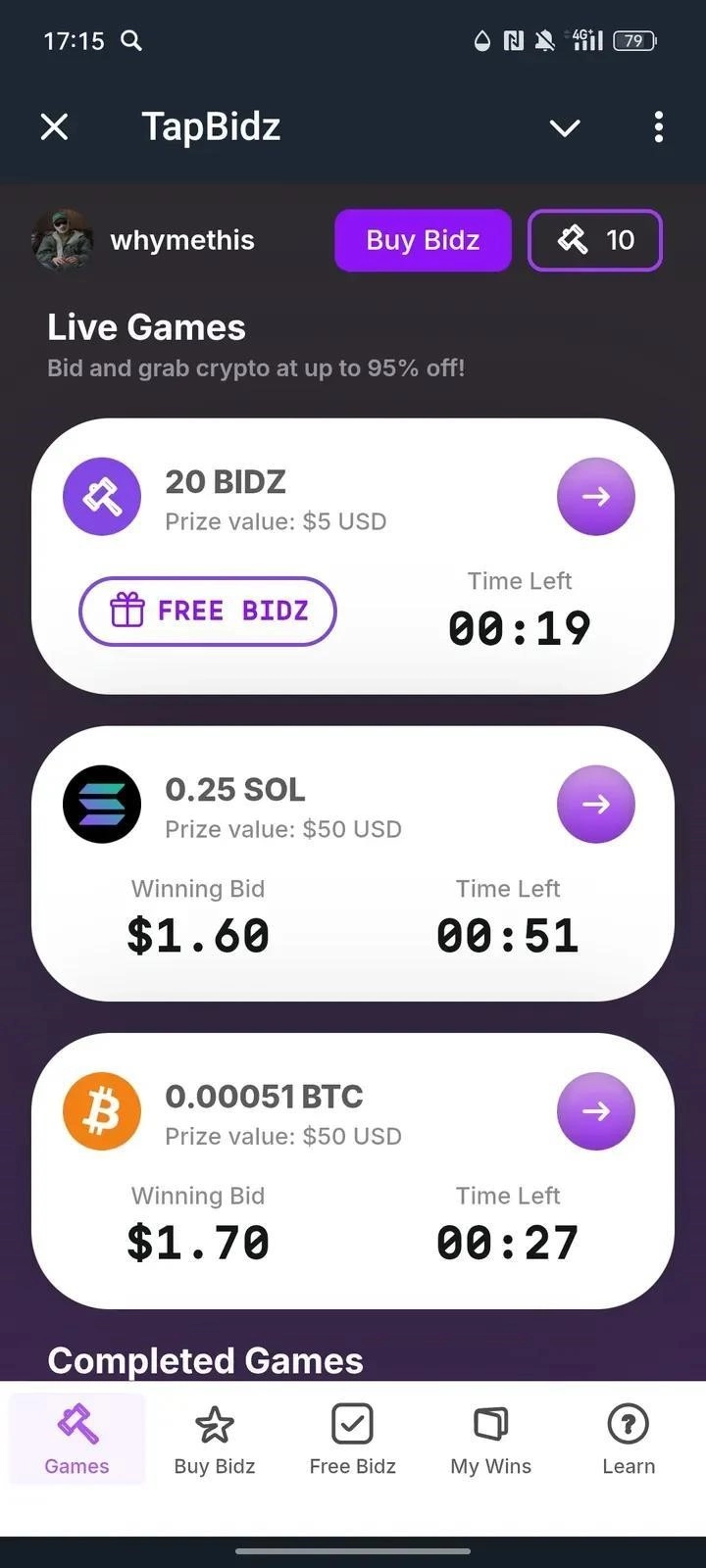706x1568 pixels.
Task: Claim the FREE BIDZ offer
Action: tap(208, 611)
